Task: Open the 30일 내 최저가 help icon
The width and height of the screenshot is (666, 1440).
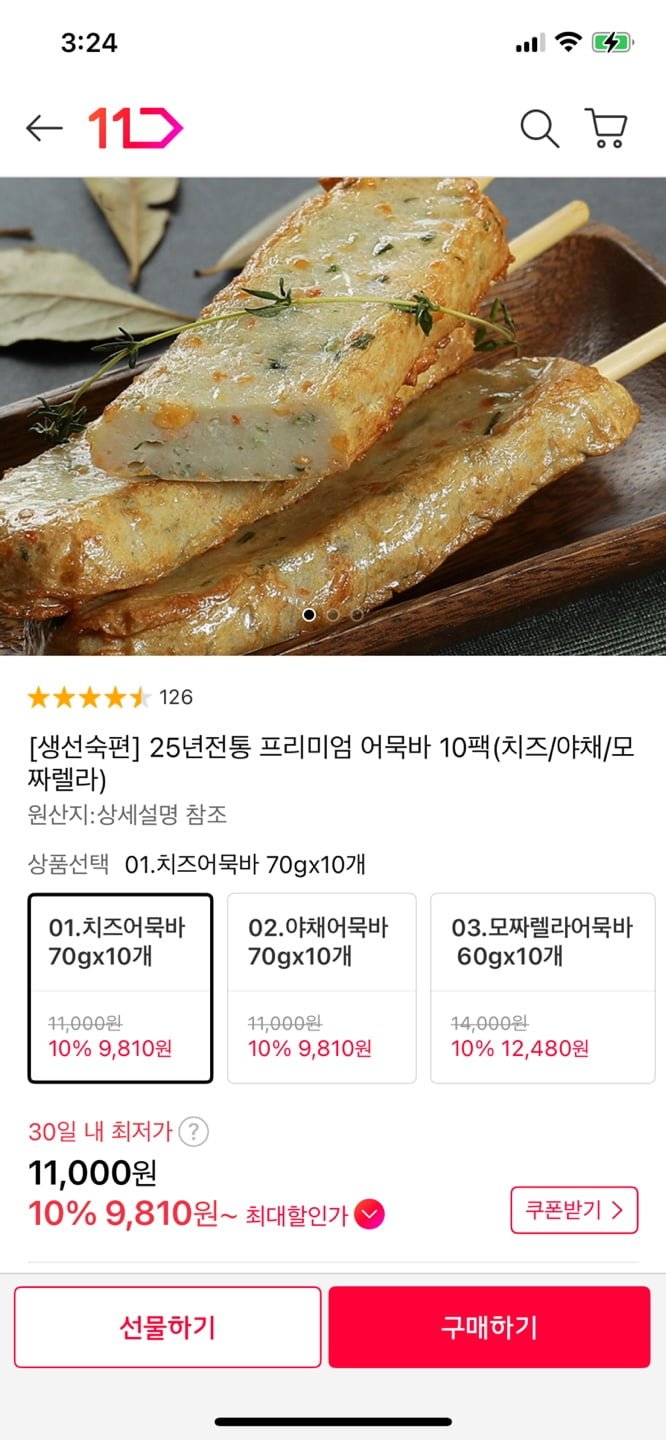Action: click(195, 1132)
